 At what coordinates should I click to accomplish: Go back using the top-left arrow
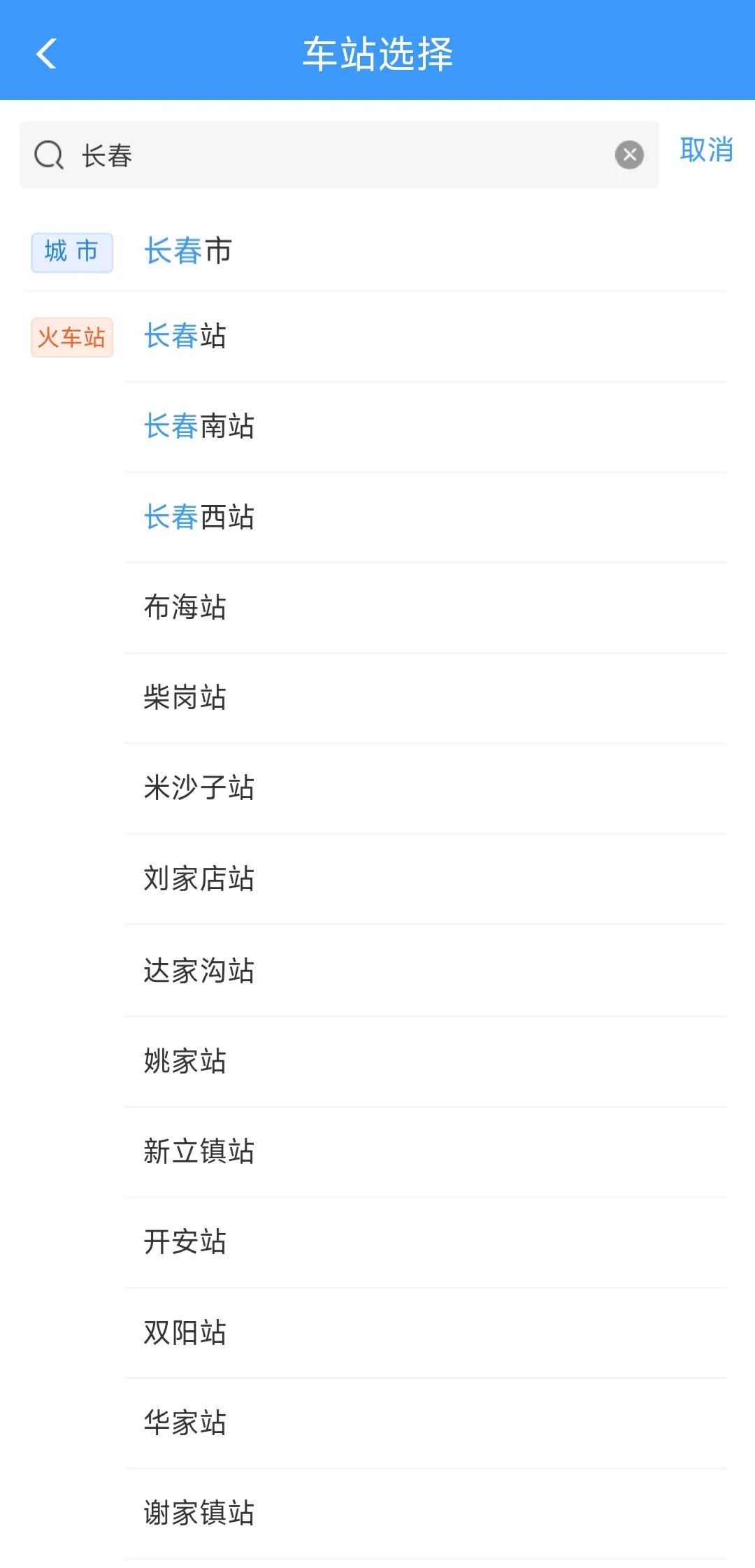pos(46,54)
